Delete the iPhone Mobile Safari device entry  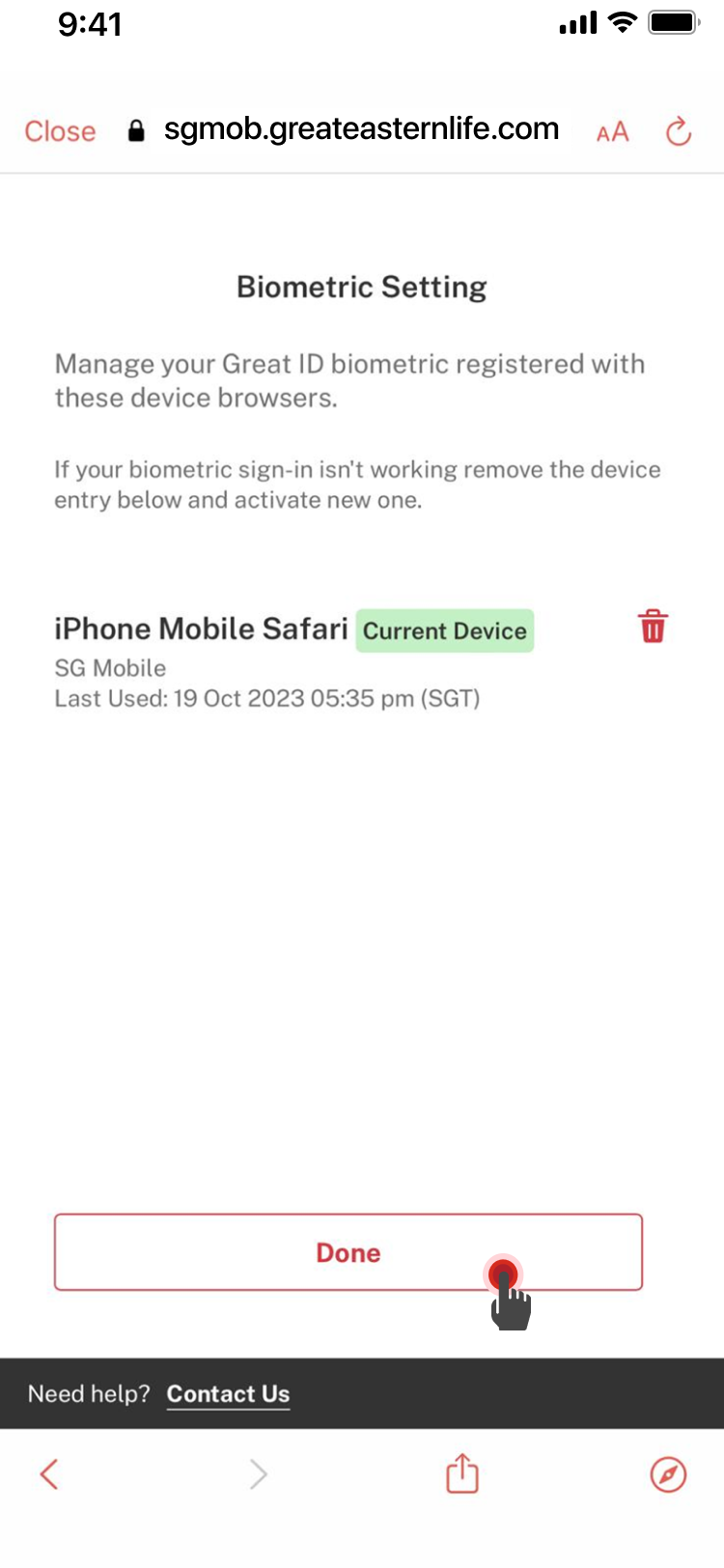653,627
